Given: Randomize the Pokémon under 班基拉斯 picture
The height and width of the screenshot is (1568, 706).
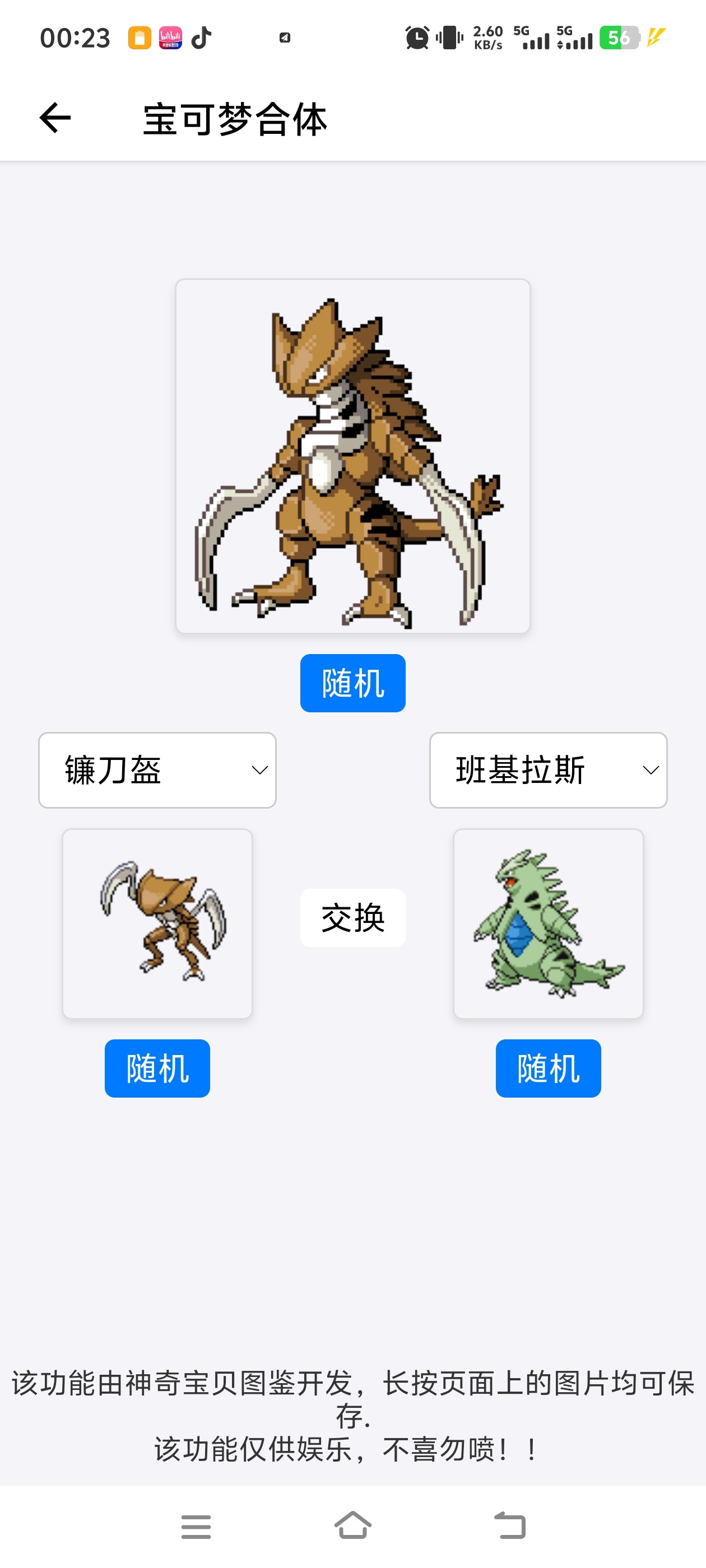Looking at the screenshot, I should [547, 1068].
